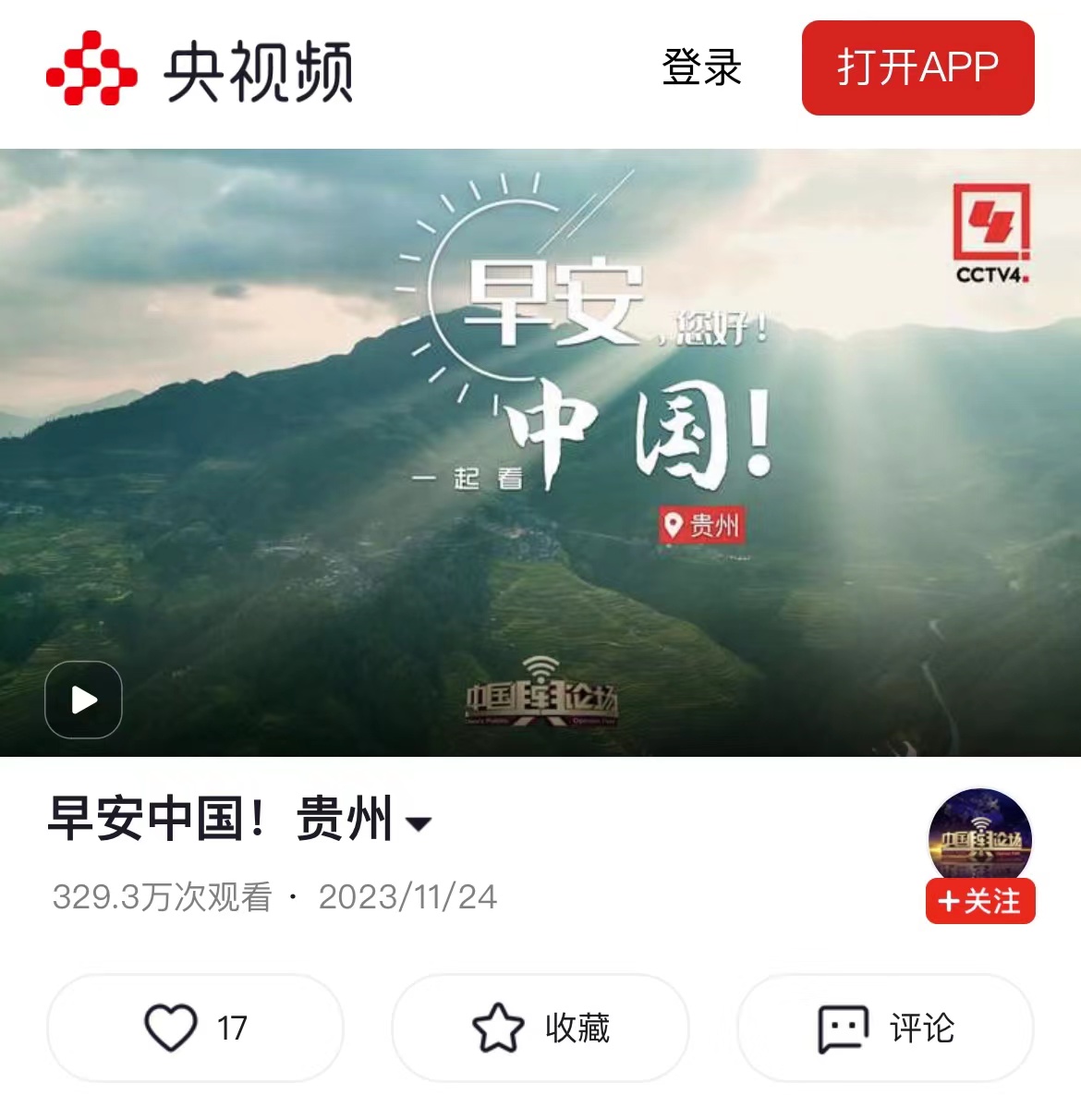Like the video with the heart button

(x=195, y=1028)
